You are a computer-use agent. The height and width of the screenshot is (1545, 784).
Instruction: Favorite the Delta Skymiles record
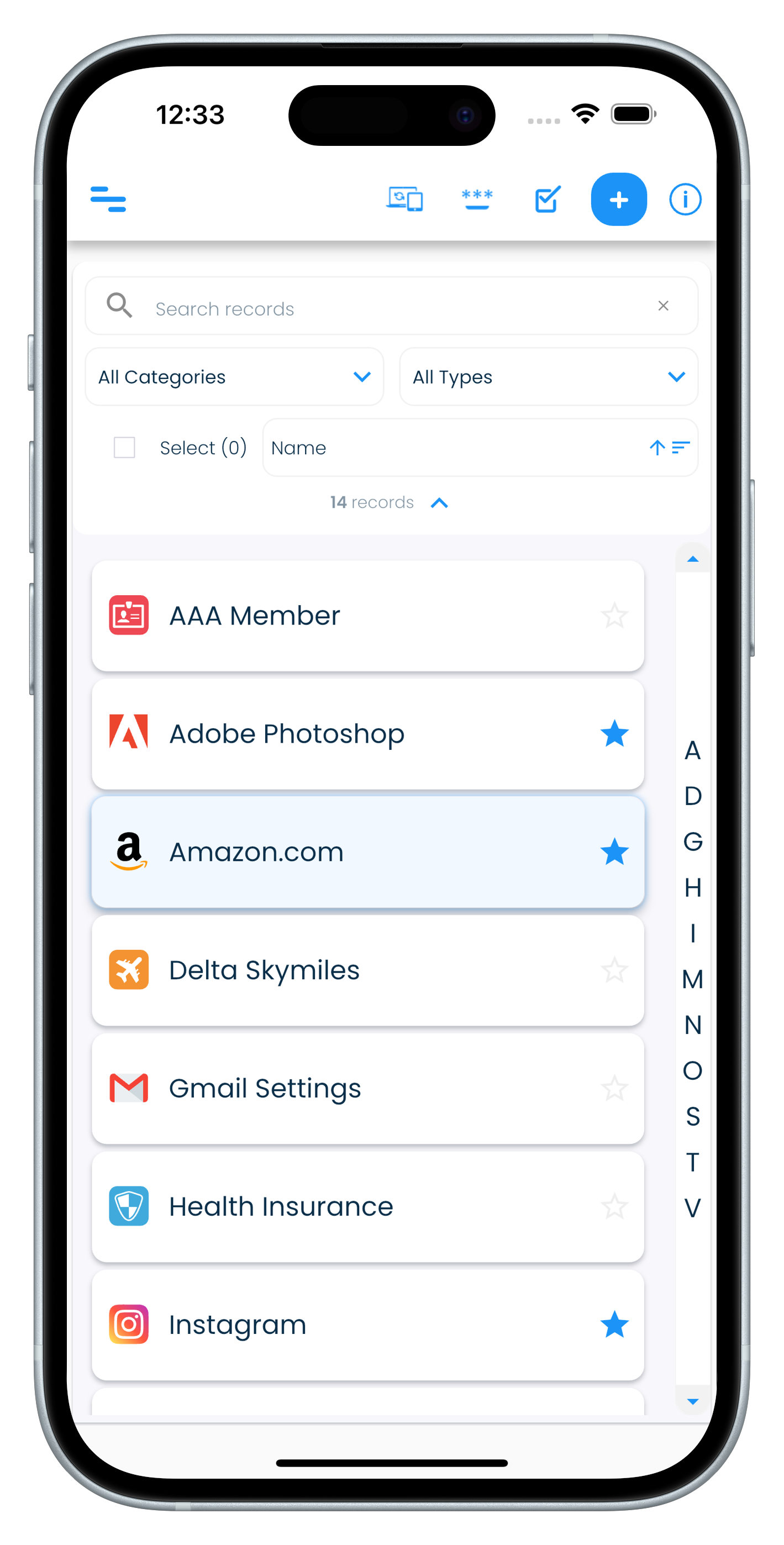click(x=614, y=970)
